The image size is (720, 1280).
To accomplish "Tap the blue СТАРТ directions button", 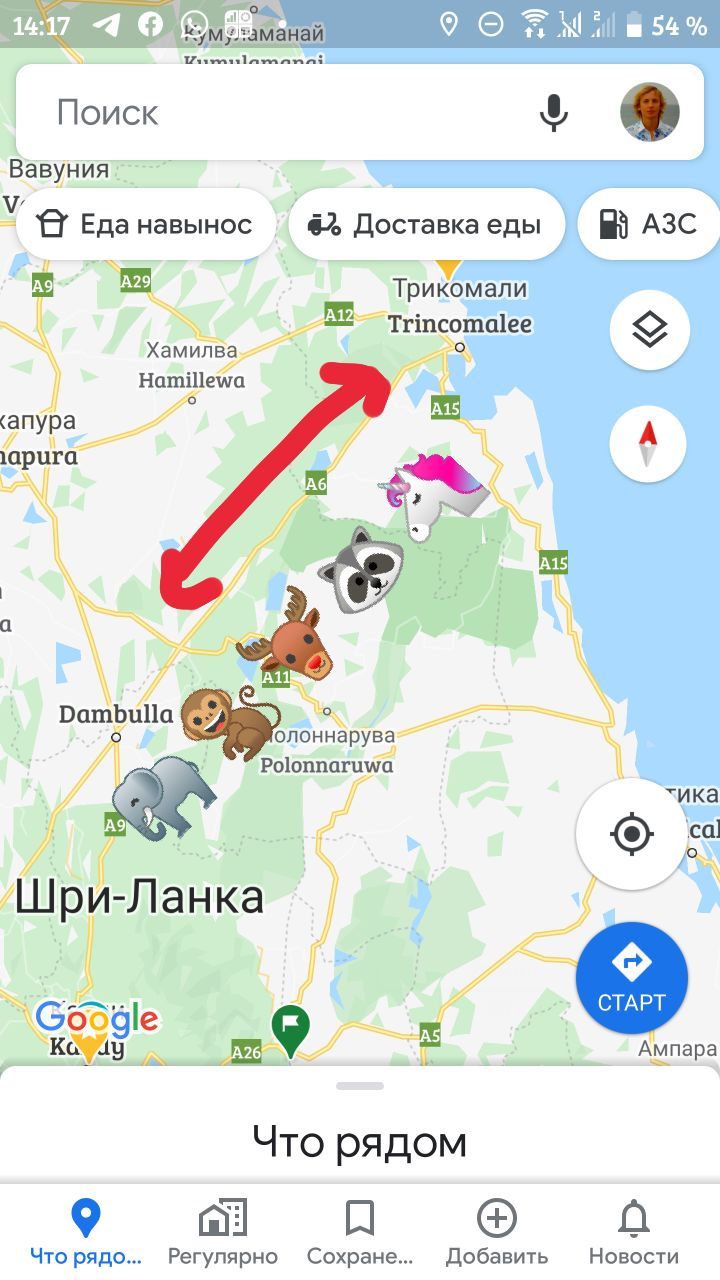I will (631, 977).
